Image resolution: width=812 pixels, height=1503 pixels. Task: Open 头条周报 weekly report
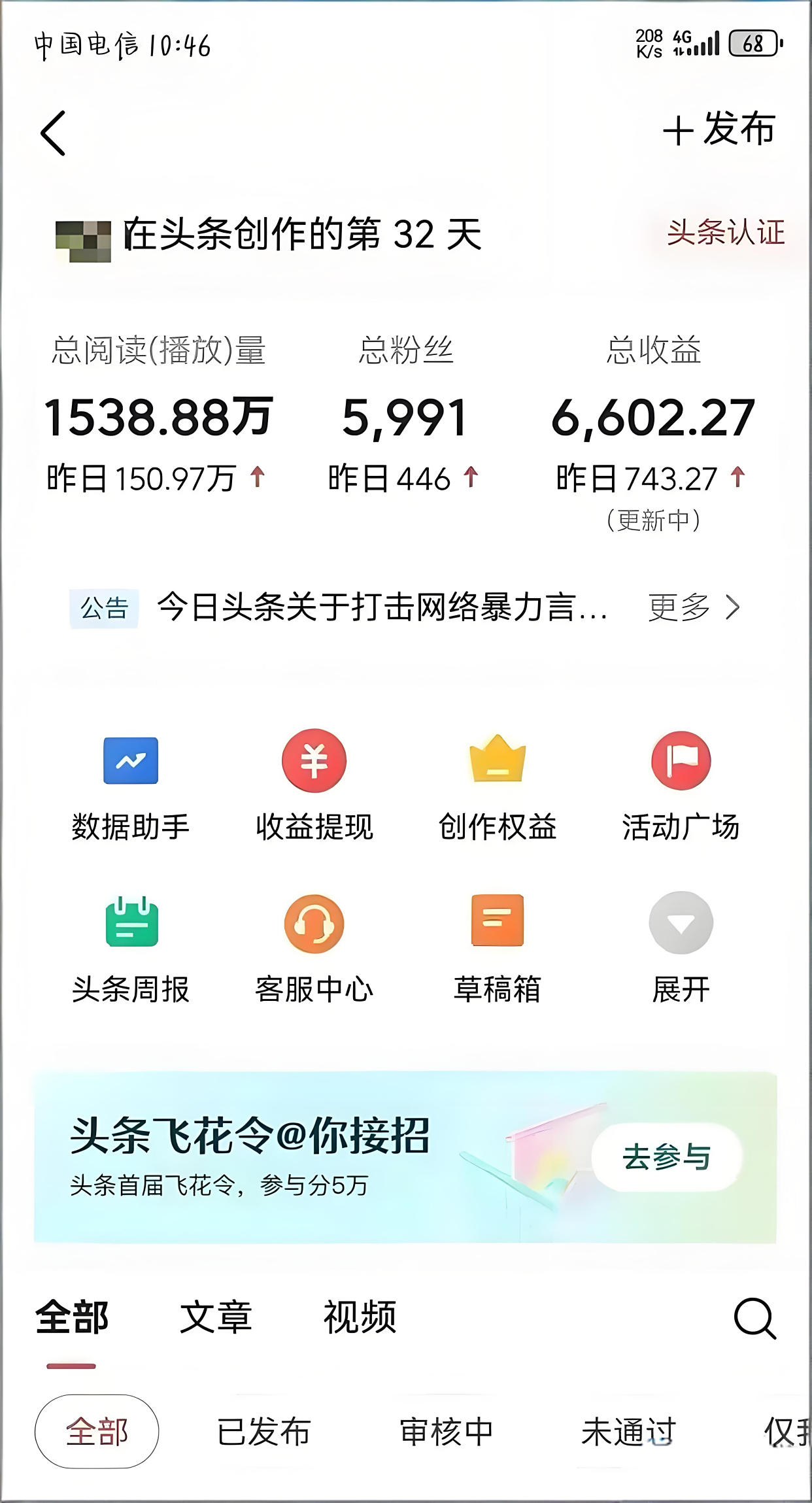coord(131,949)
